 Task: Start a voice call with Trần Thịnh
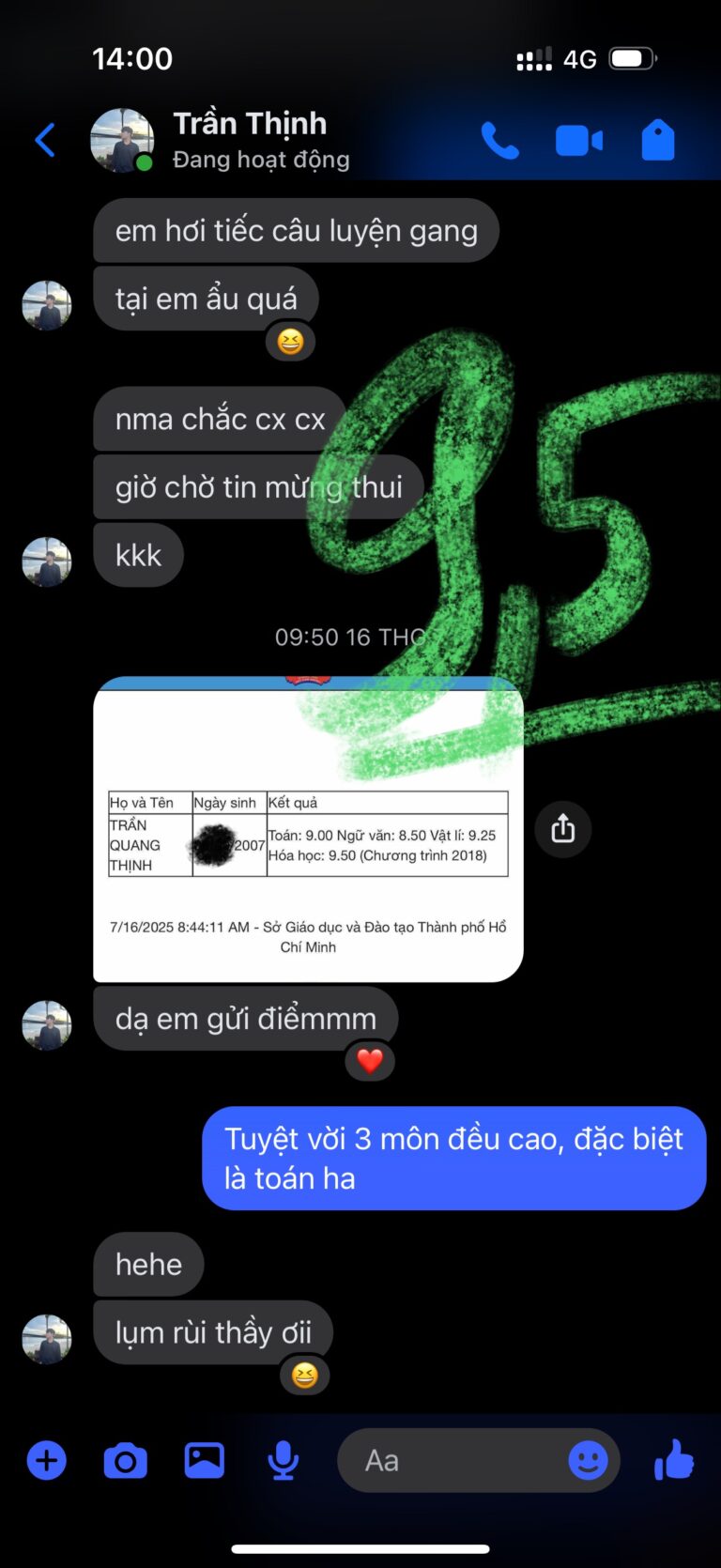click(499, 141)
